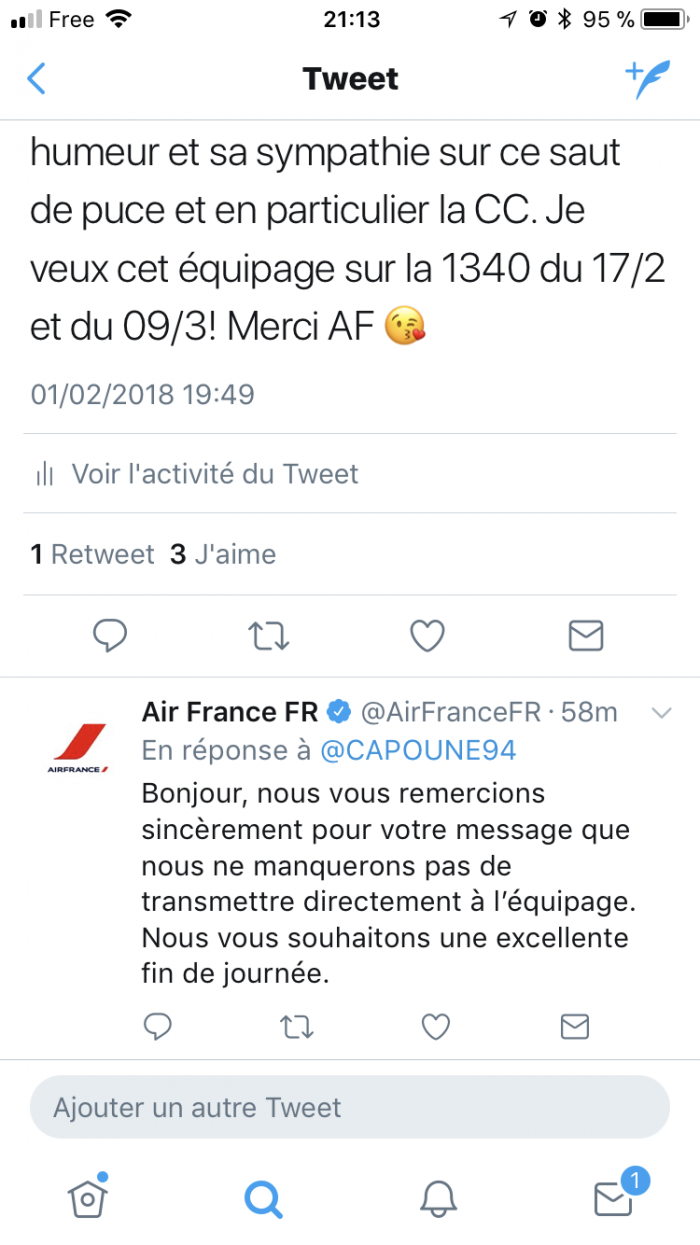View the 3 J'aime list
This screenshot has height=1245, width=700.
[222, 554]
